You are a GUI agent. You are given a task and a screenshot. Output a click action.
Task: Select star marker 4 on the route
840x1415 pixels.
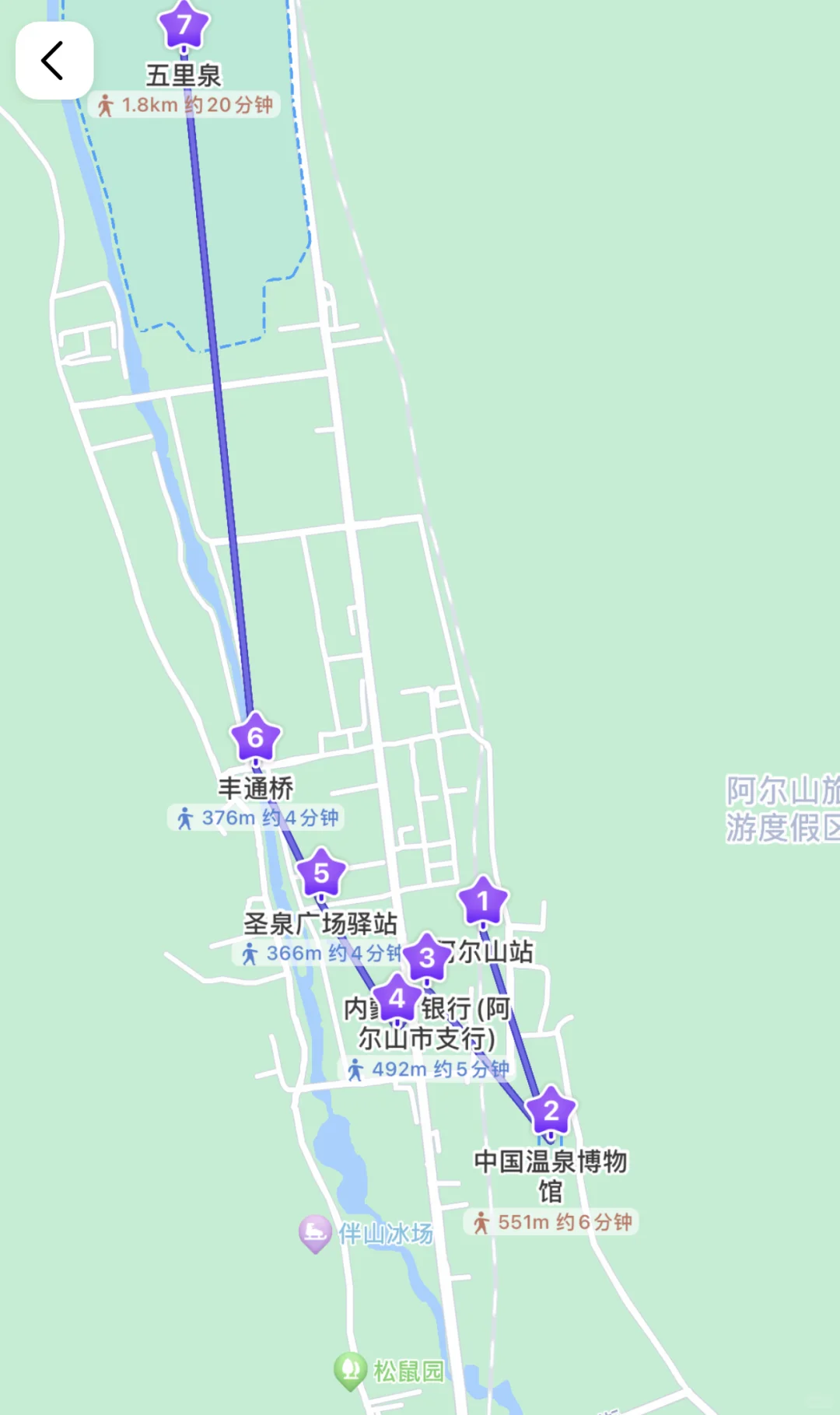tap(397, 998)
